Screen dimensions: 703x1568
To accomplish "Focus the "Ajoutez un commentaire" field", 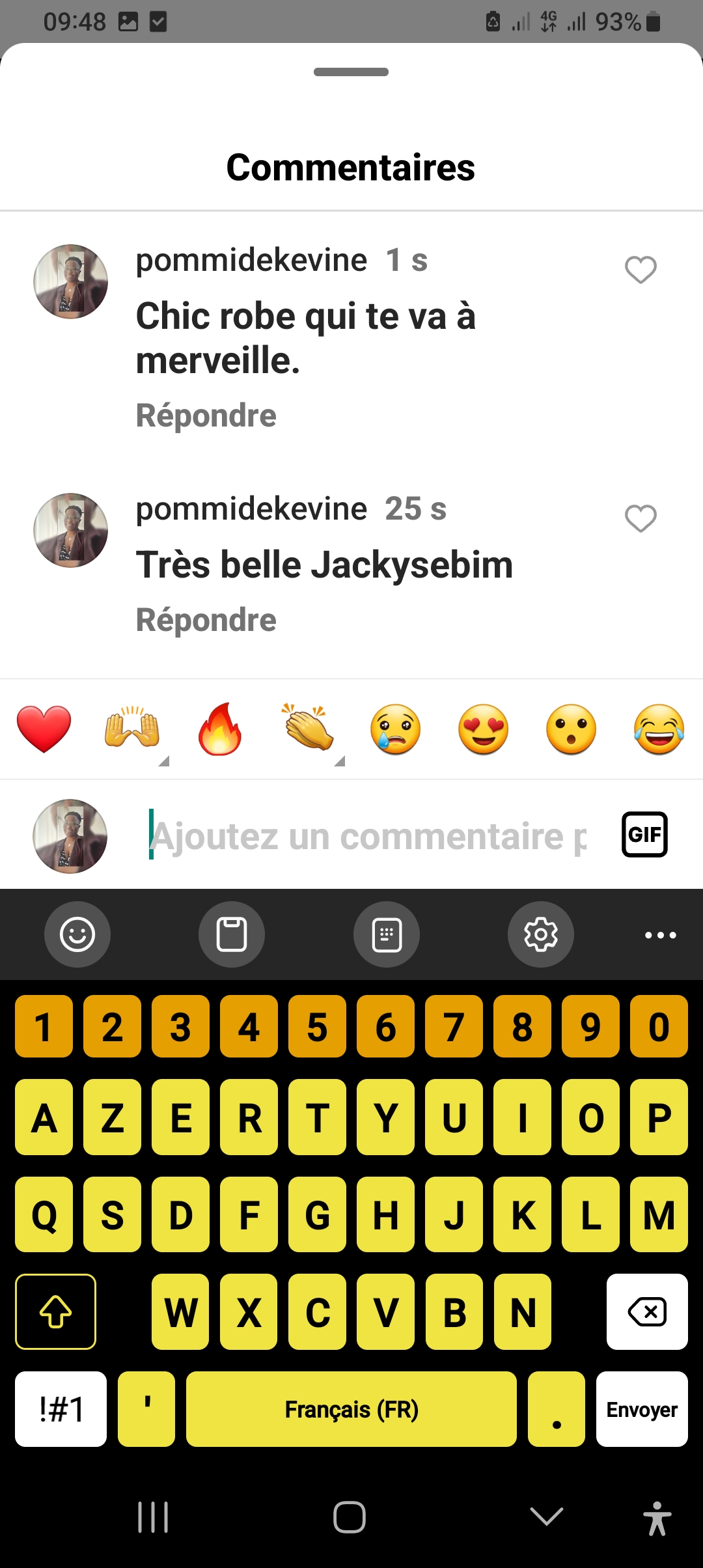I will point(368,835).
